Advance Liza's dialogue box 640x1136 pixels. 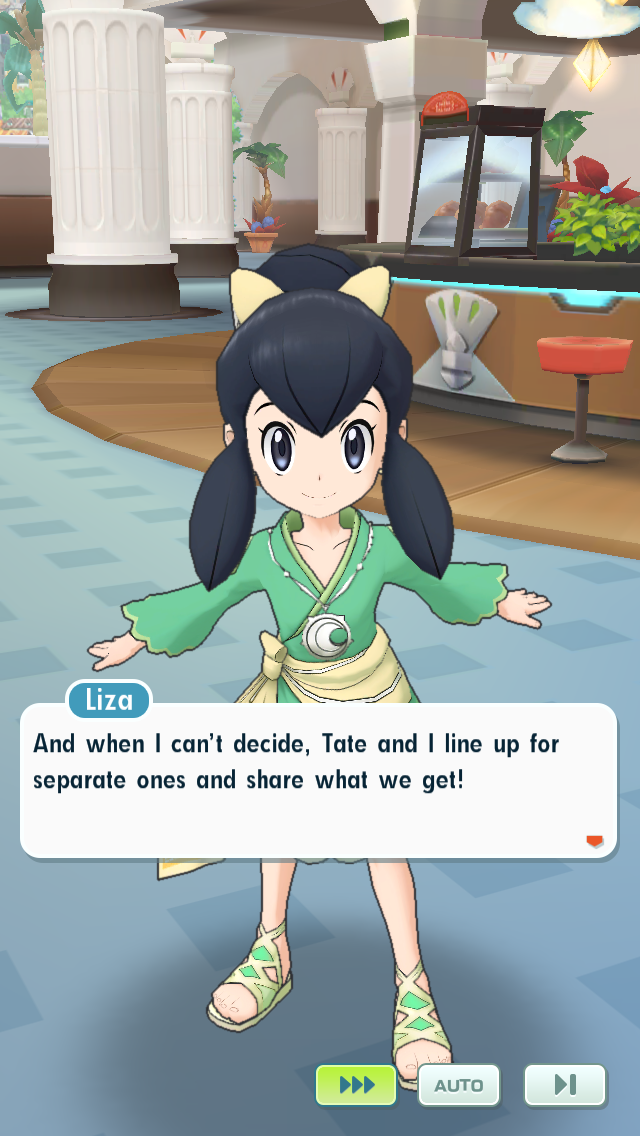pyautogui.click(x=318, y=780)
